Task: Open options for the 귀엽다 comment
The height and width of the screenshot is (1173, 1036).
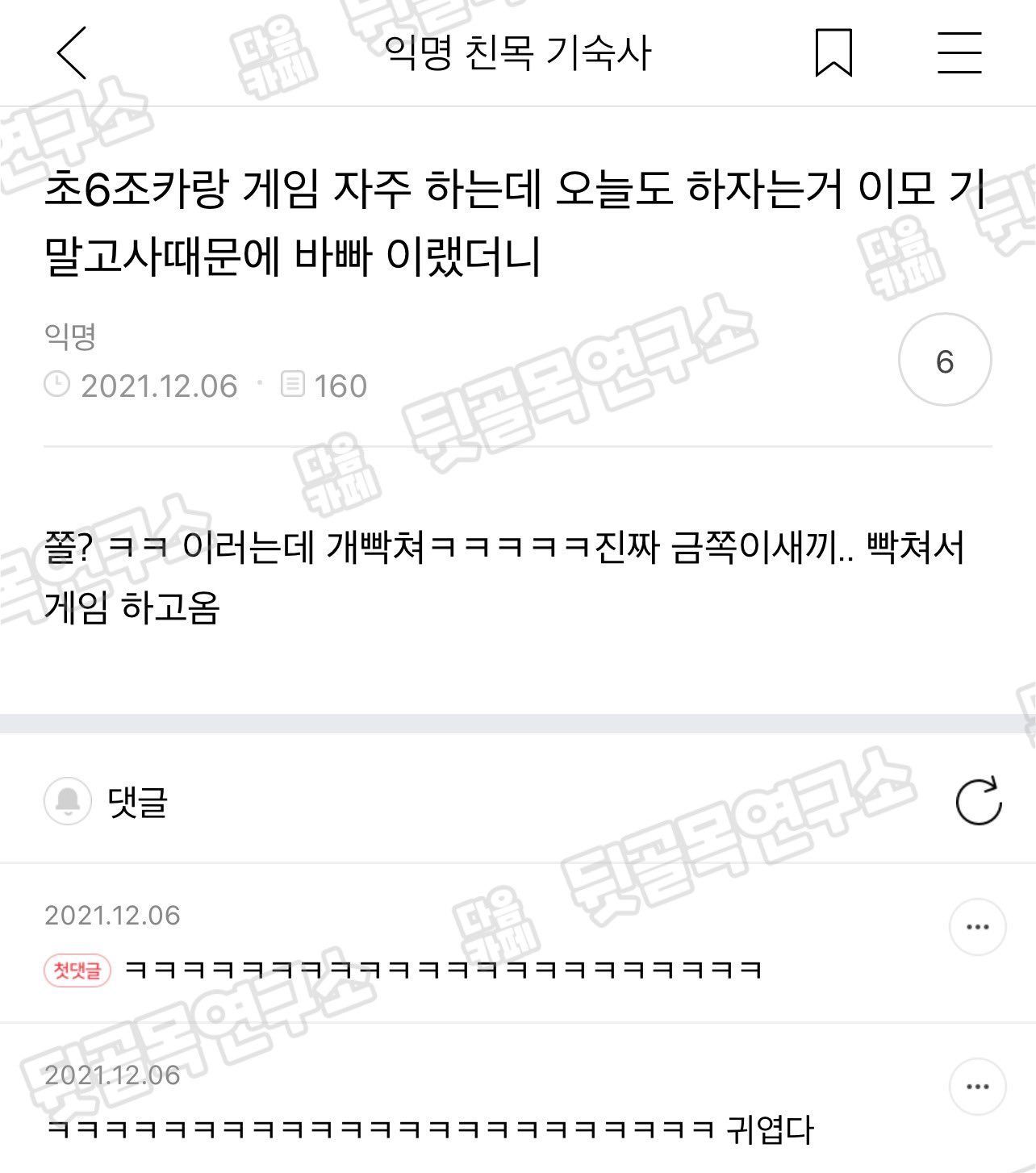Action: (x=977, y=1087)
